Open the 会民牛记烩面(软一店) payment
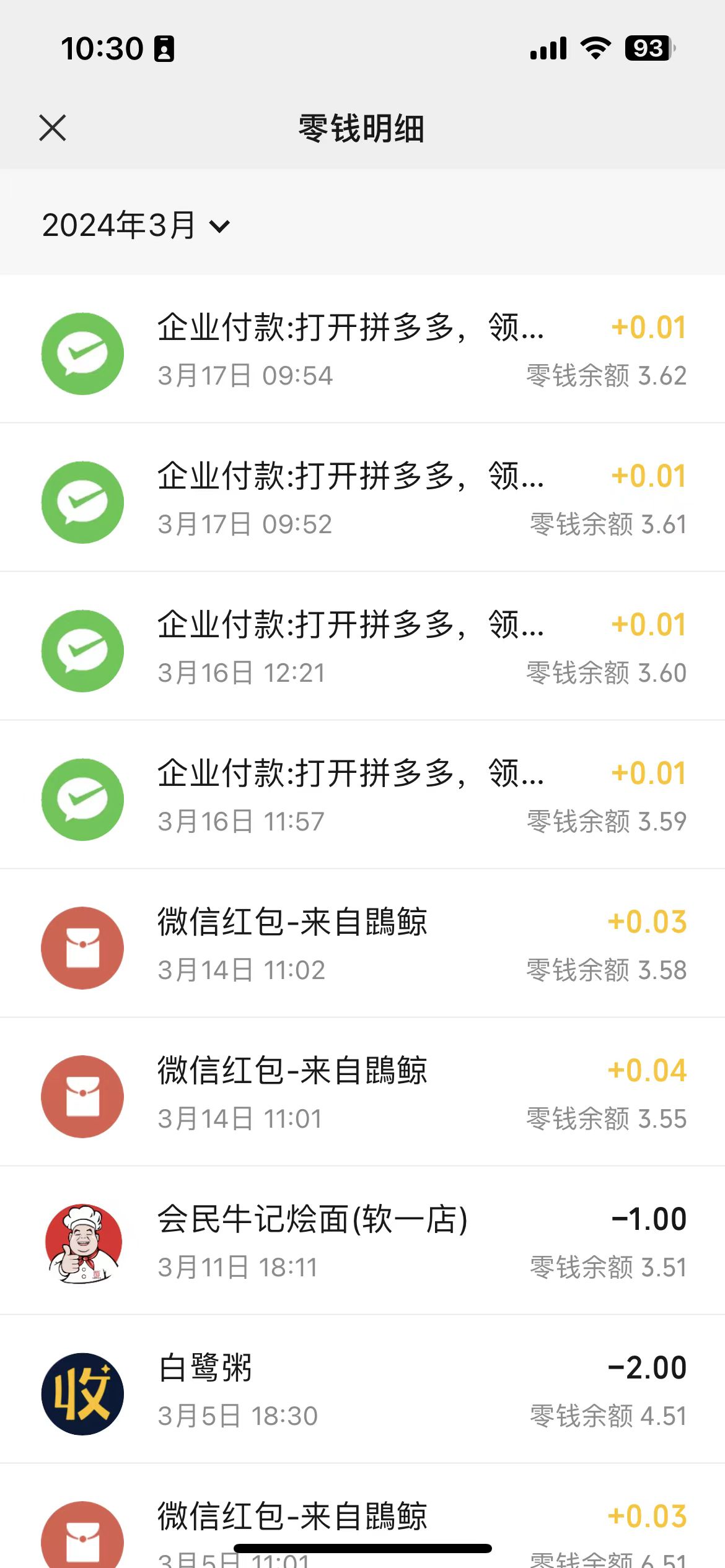This screenshot has width=725, height=1568. [362, 1242]
